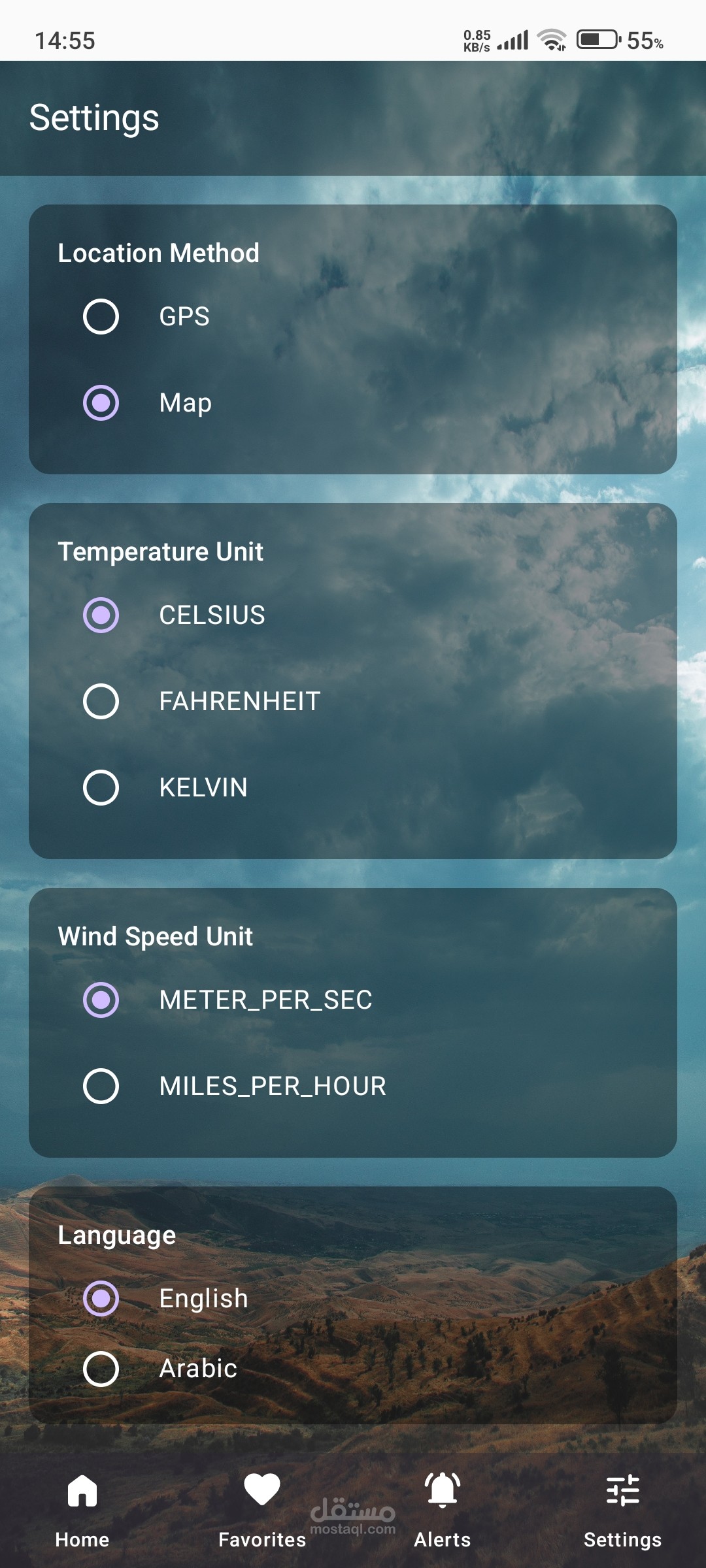Choose Map as the location method
This screenshot has width=706, height=1568.
101,402
